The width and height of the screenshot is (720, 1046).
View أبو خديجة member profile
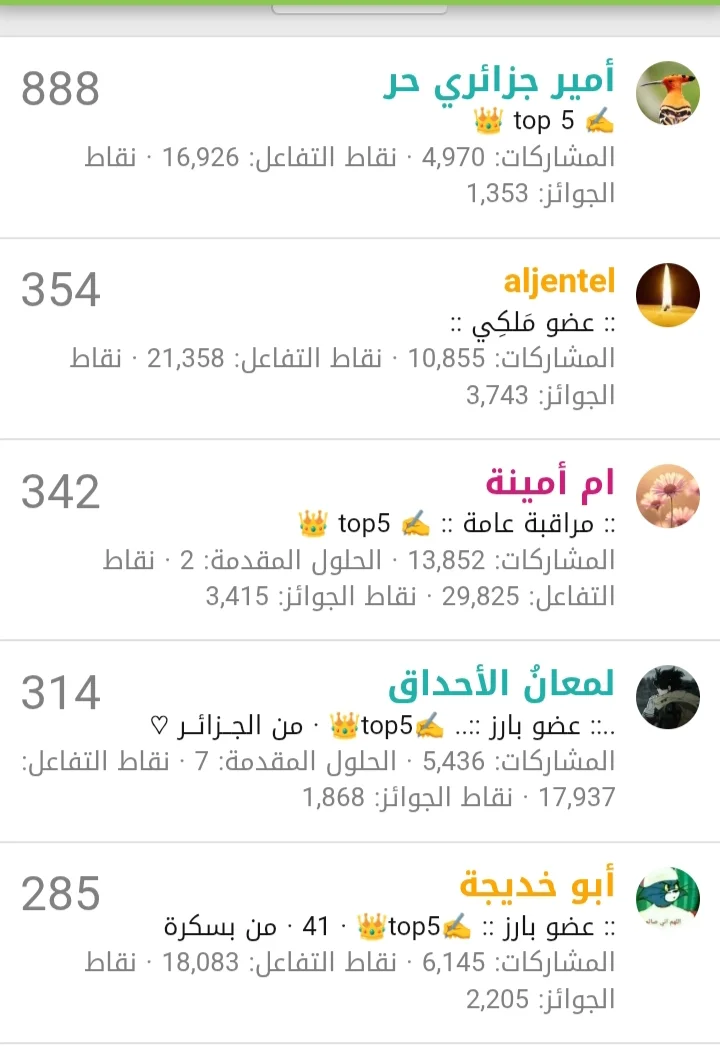point(537,887)
